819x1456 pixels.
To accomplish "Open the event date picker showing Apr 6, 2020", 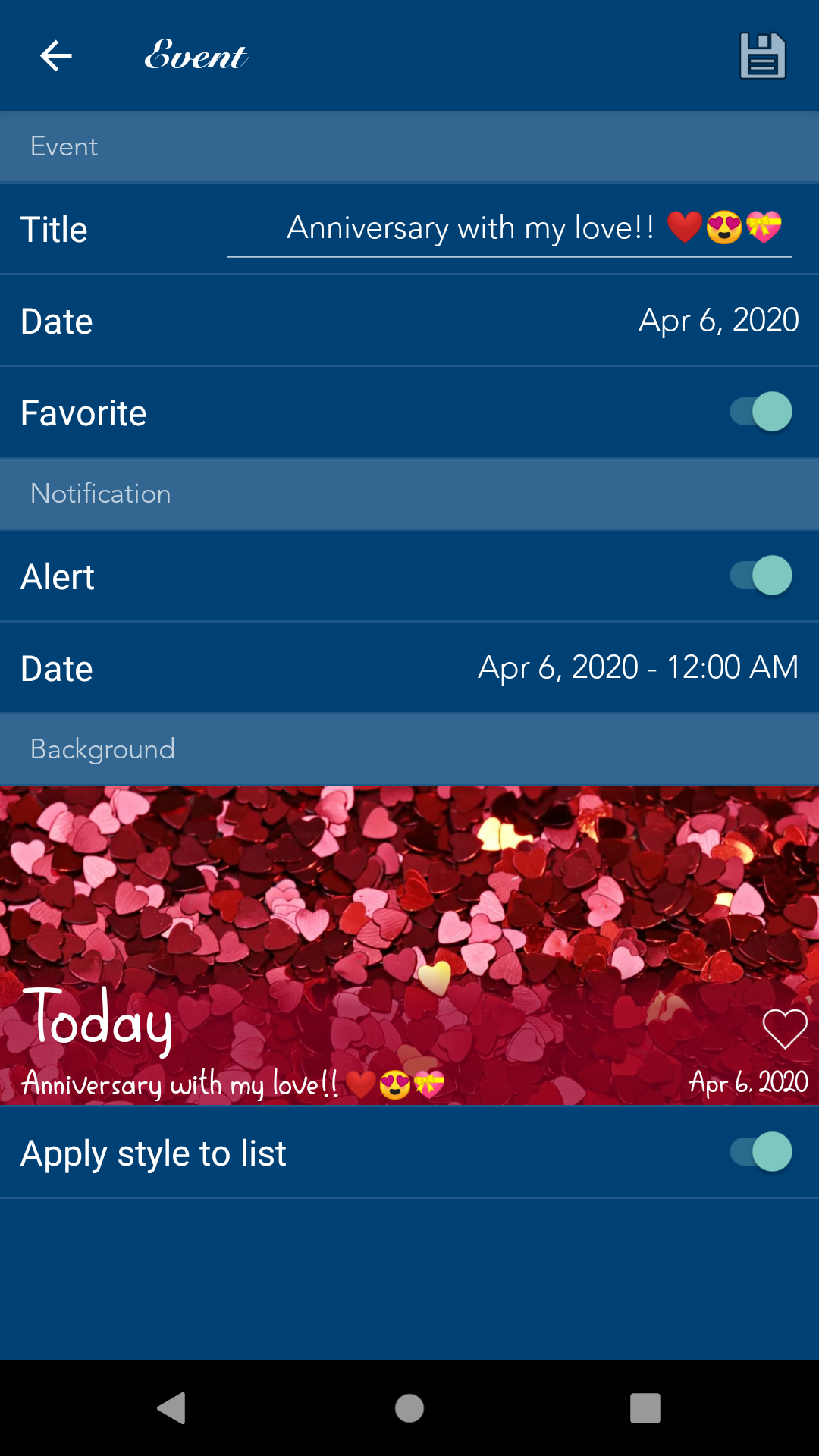I will point(719,319).
